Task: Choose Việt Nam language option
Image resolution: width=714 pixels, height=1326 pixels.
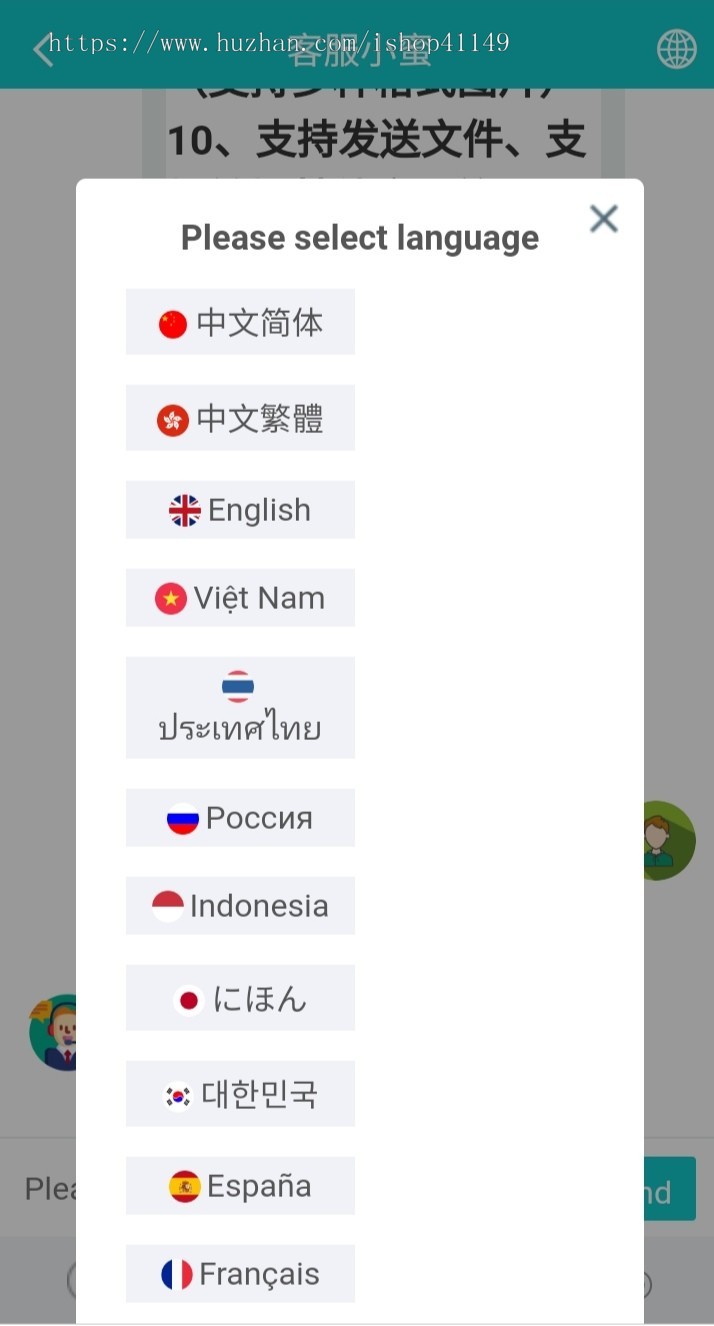Action: [x=240, y=598]
